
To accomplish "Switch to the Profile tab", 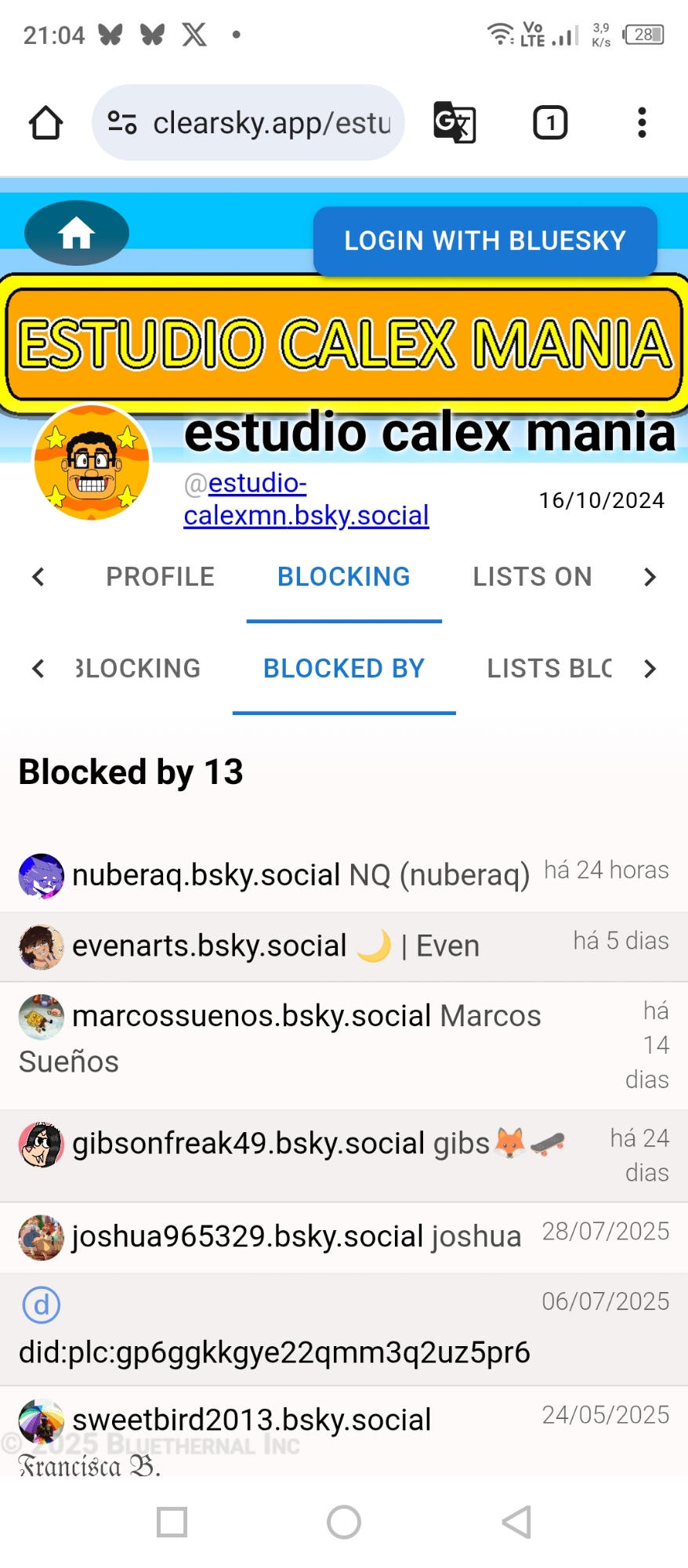I will [160, 577].
